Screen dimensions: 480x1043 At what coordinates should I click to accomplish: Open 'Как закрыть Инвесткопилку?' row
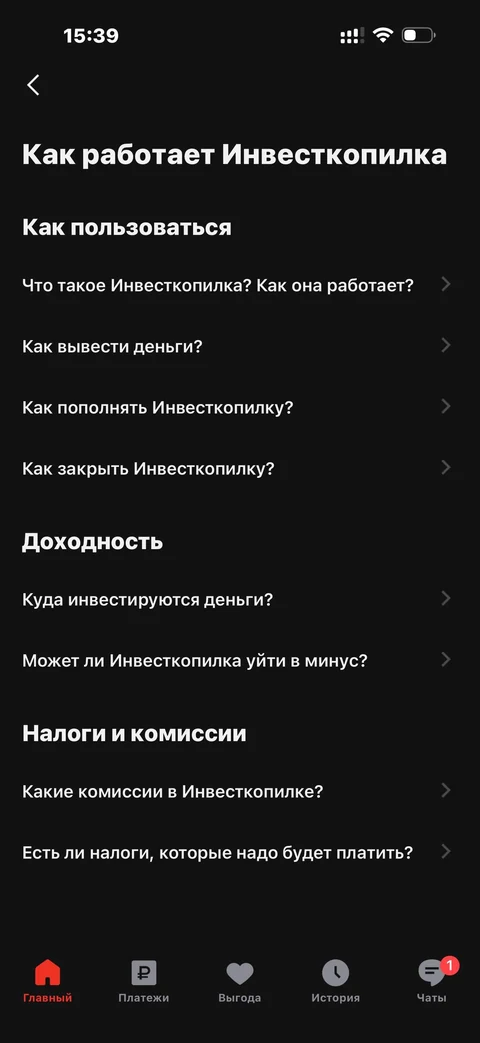(x=240, y=468)
